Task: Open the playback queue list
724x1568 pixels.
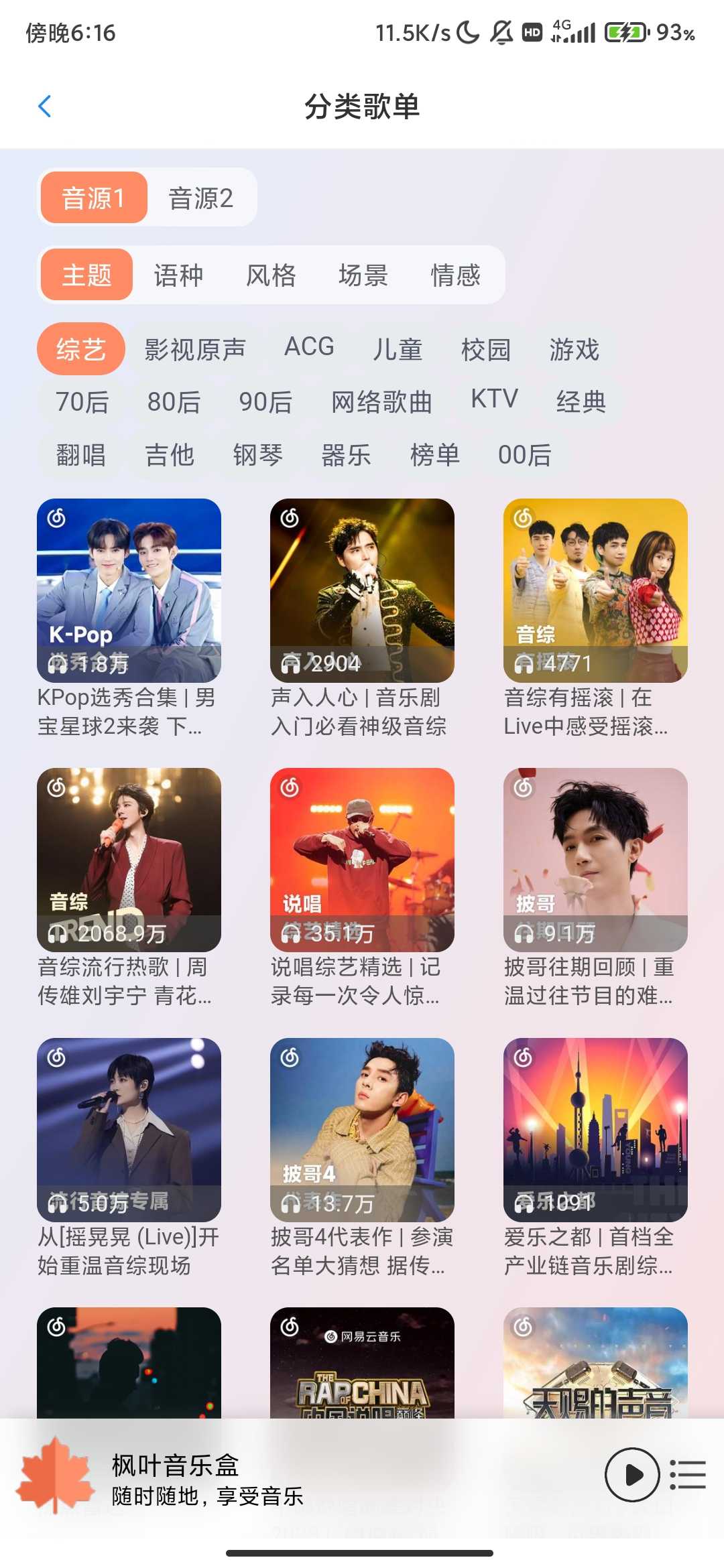Action: 688,1475
